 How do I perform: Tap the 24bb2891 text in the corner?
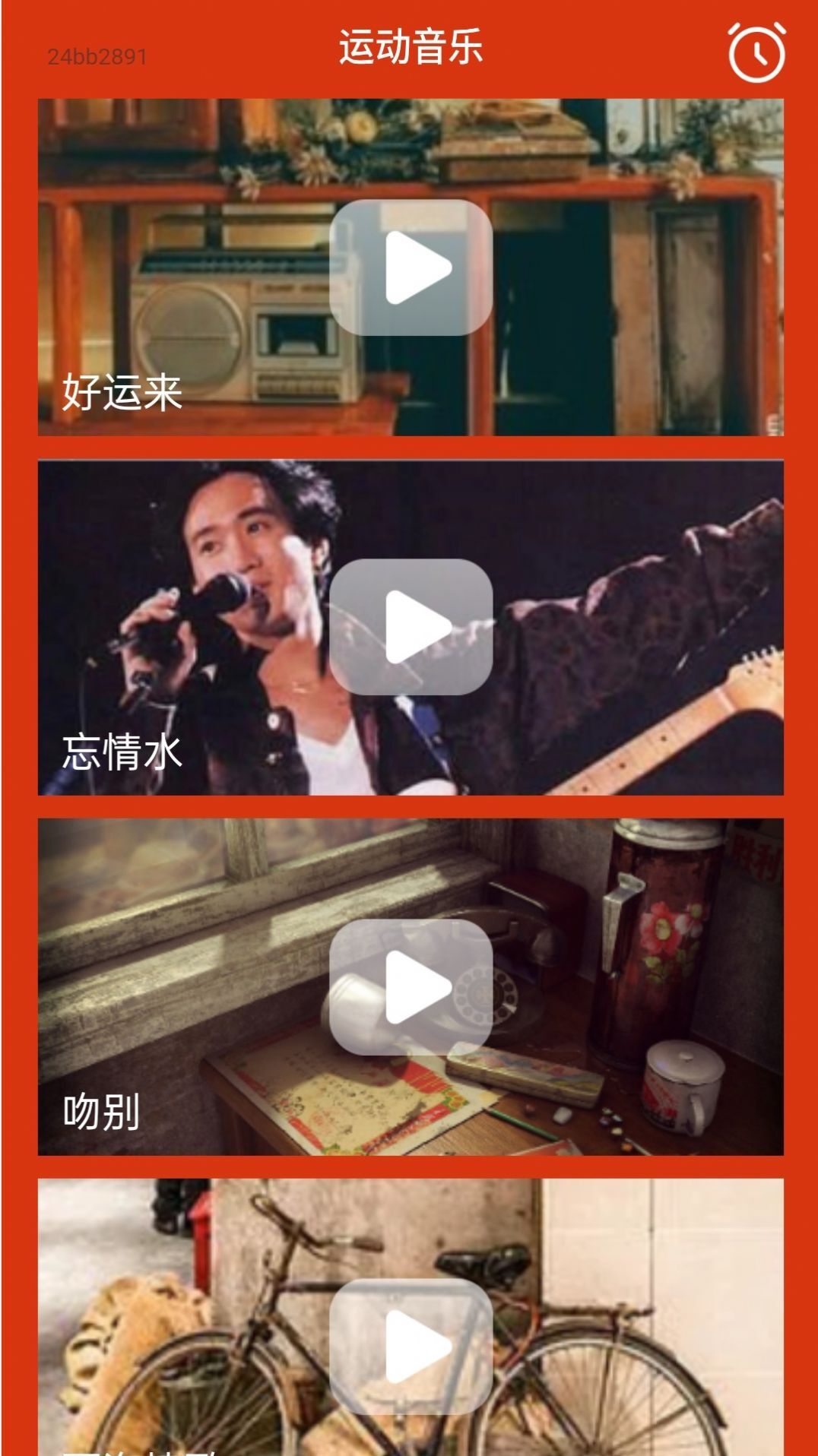click(x=98, y=54)
